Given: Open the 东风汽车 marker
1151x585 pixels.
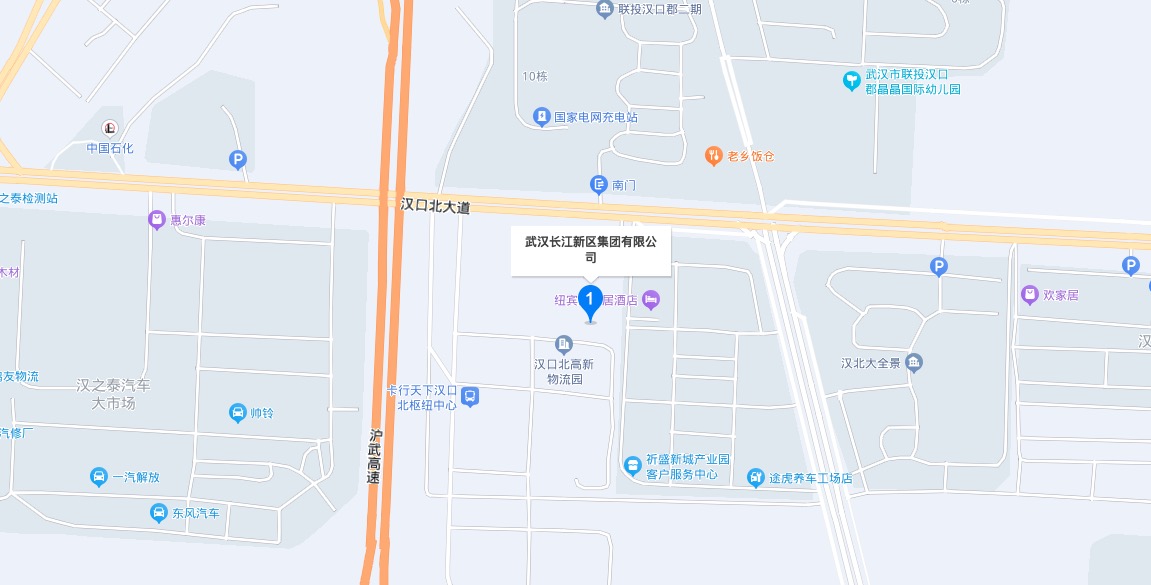Looking at the screenshot, I should [x=158, y=513].
